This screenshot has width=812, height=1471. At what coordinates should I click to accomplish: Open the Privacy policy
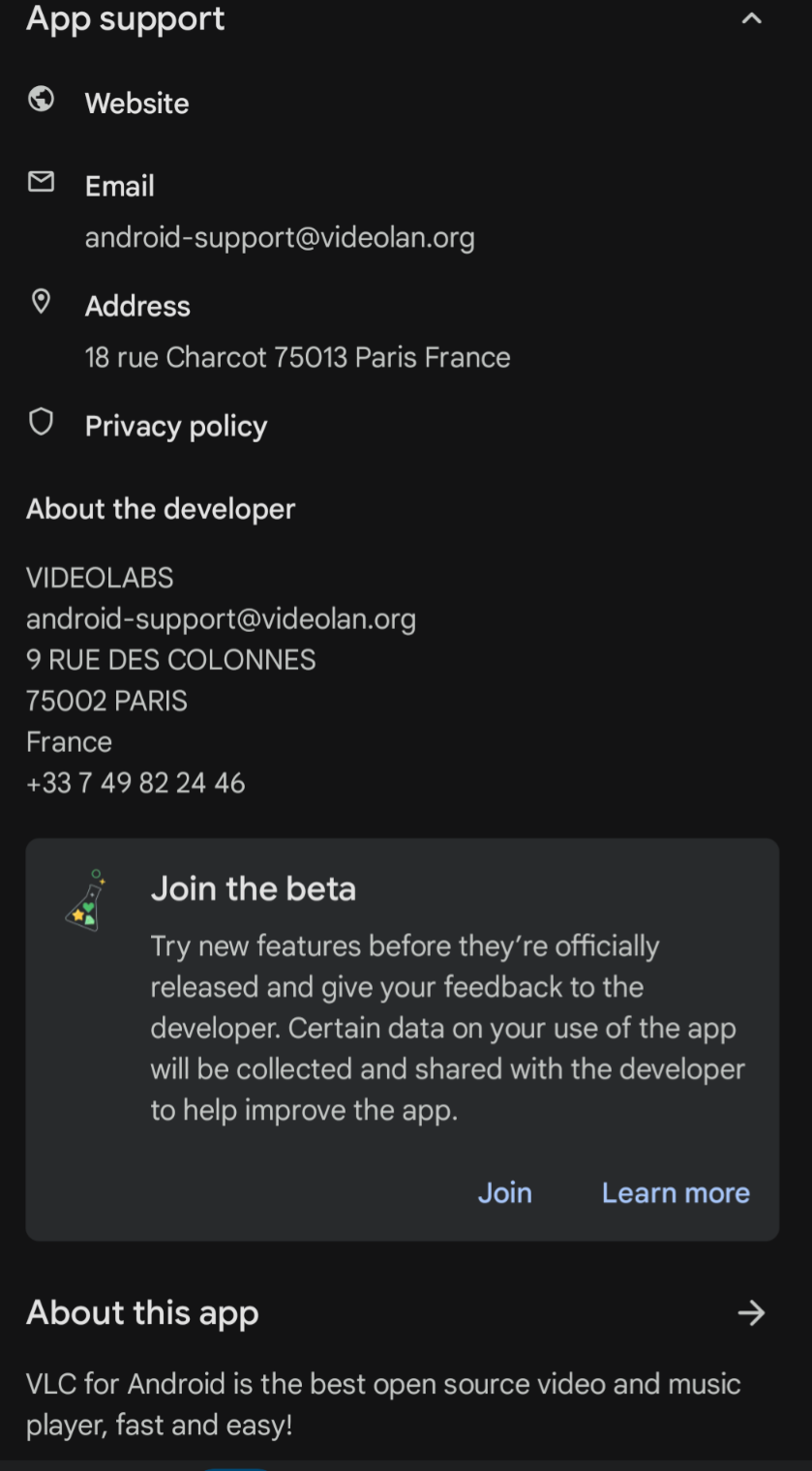[x=406, y=426]
